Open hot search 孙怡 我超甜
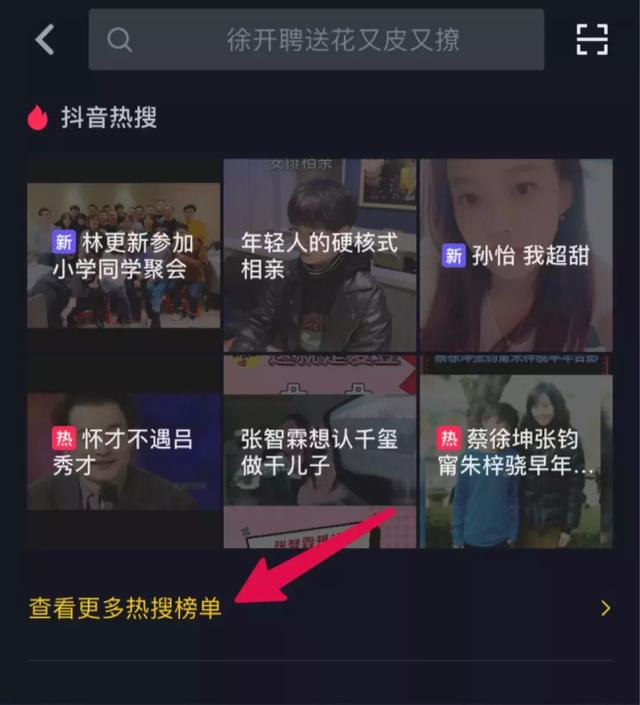 tap(516, 255)
